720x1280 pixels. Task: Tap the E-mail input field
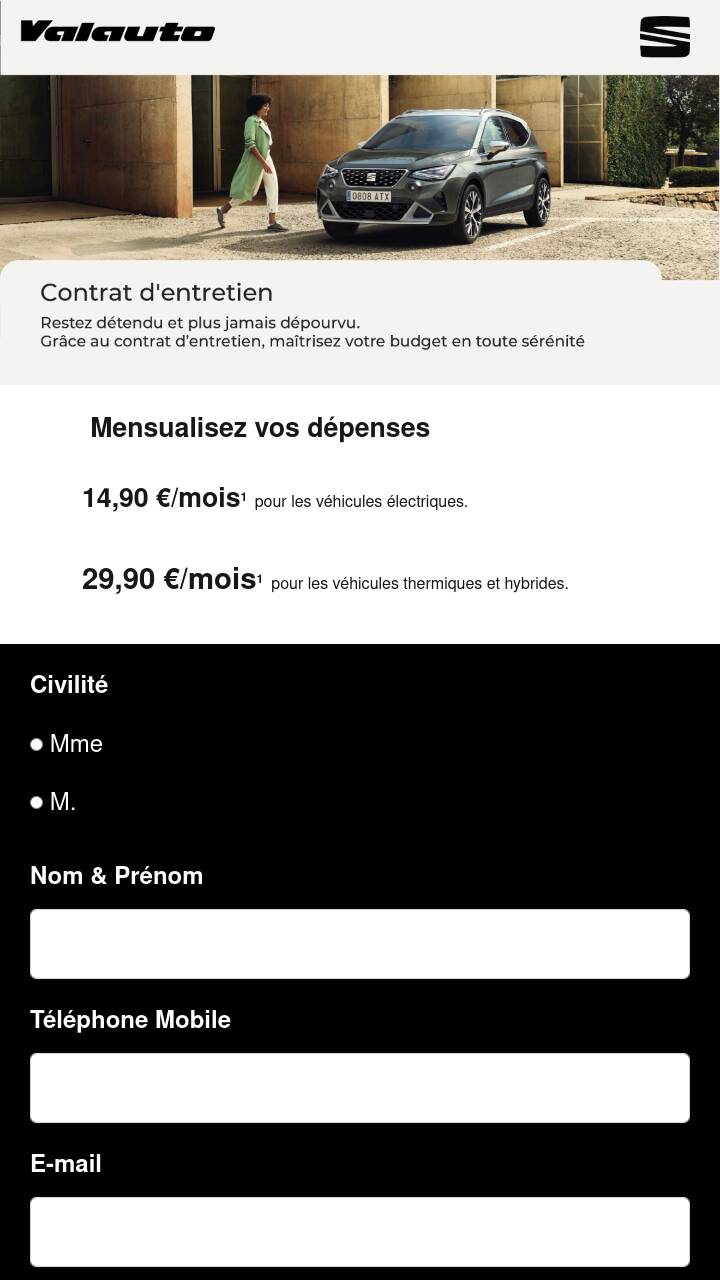360,1232
